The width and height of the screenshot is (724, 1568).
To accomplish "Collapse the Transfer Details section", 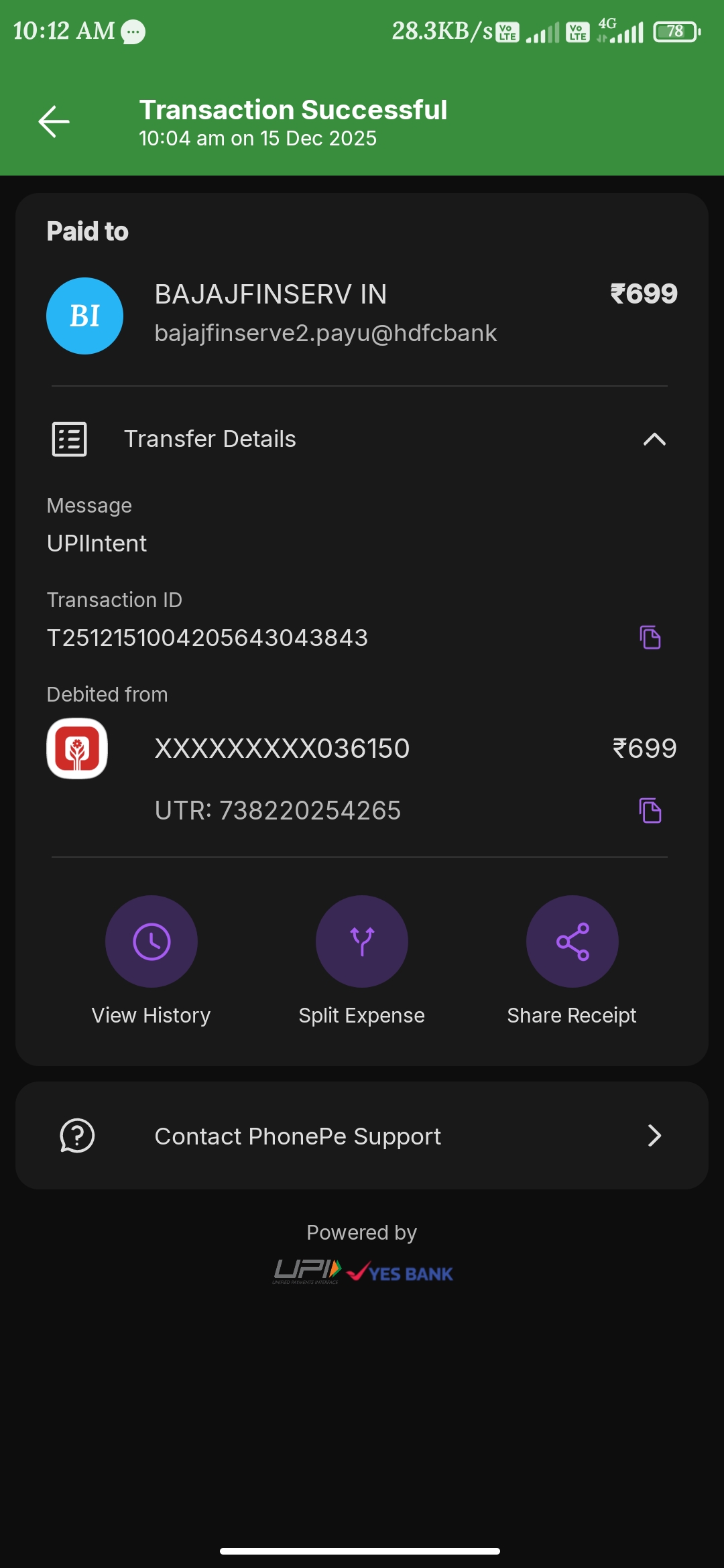I will (x=654, y=440).
